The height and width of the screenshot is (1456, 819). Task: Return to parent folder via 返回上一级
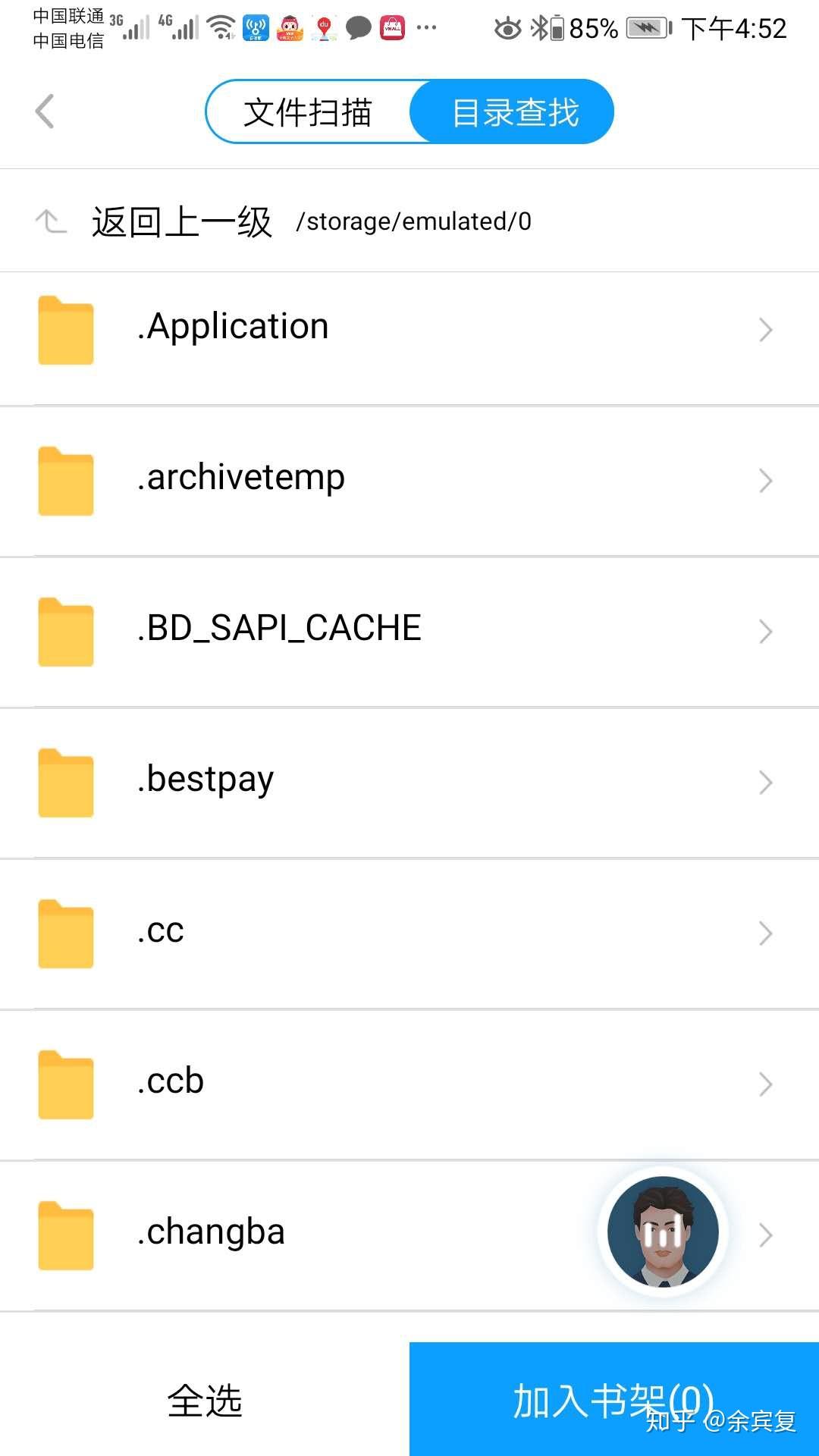coord(180,222)
